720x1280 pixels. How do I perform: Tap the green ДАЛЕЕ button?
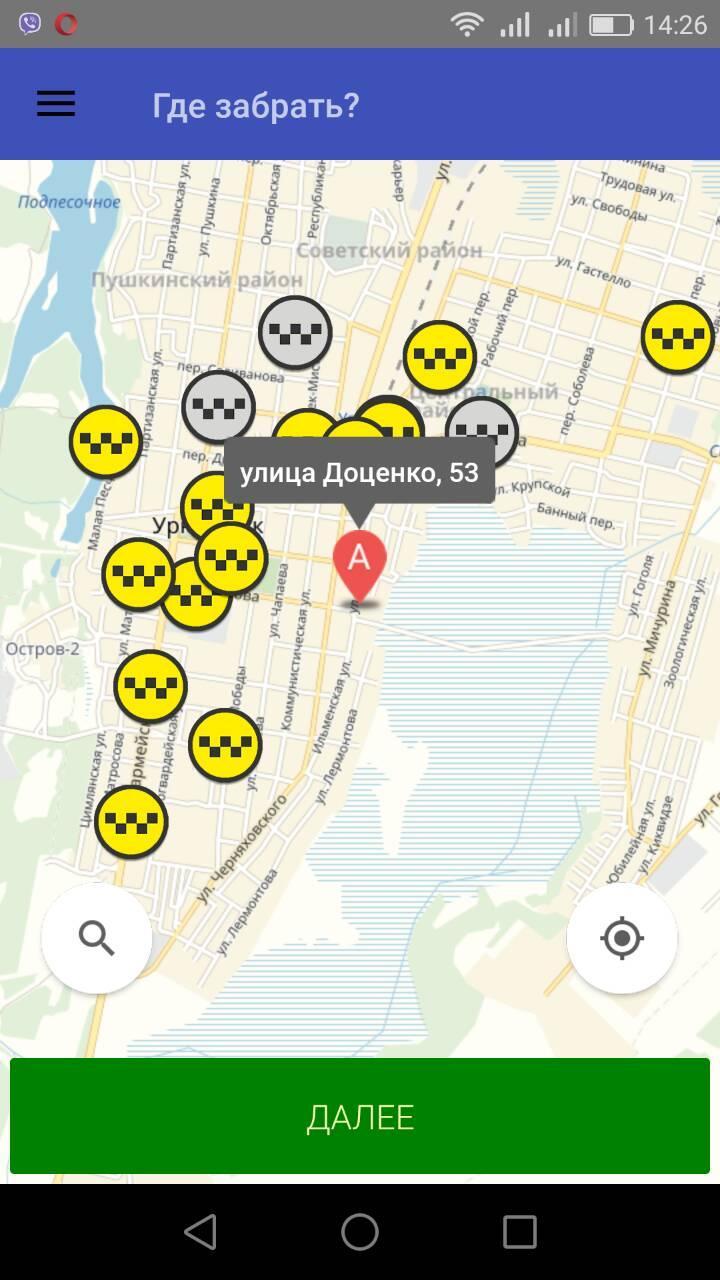(x=360, y=1116)
